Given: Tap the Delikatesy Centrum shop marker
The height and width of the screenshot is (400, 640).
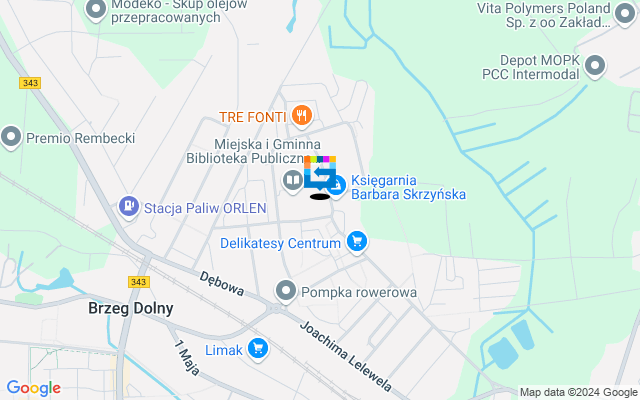Looking at the screenshot, I should pyautogui.click(x=357, y=241).
